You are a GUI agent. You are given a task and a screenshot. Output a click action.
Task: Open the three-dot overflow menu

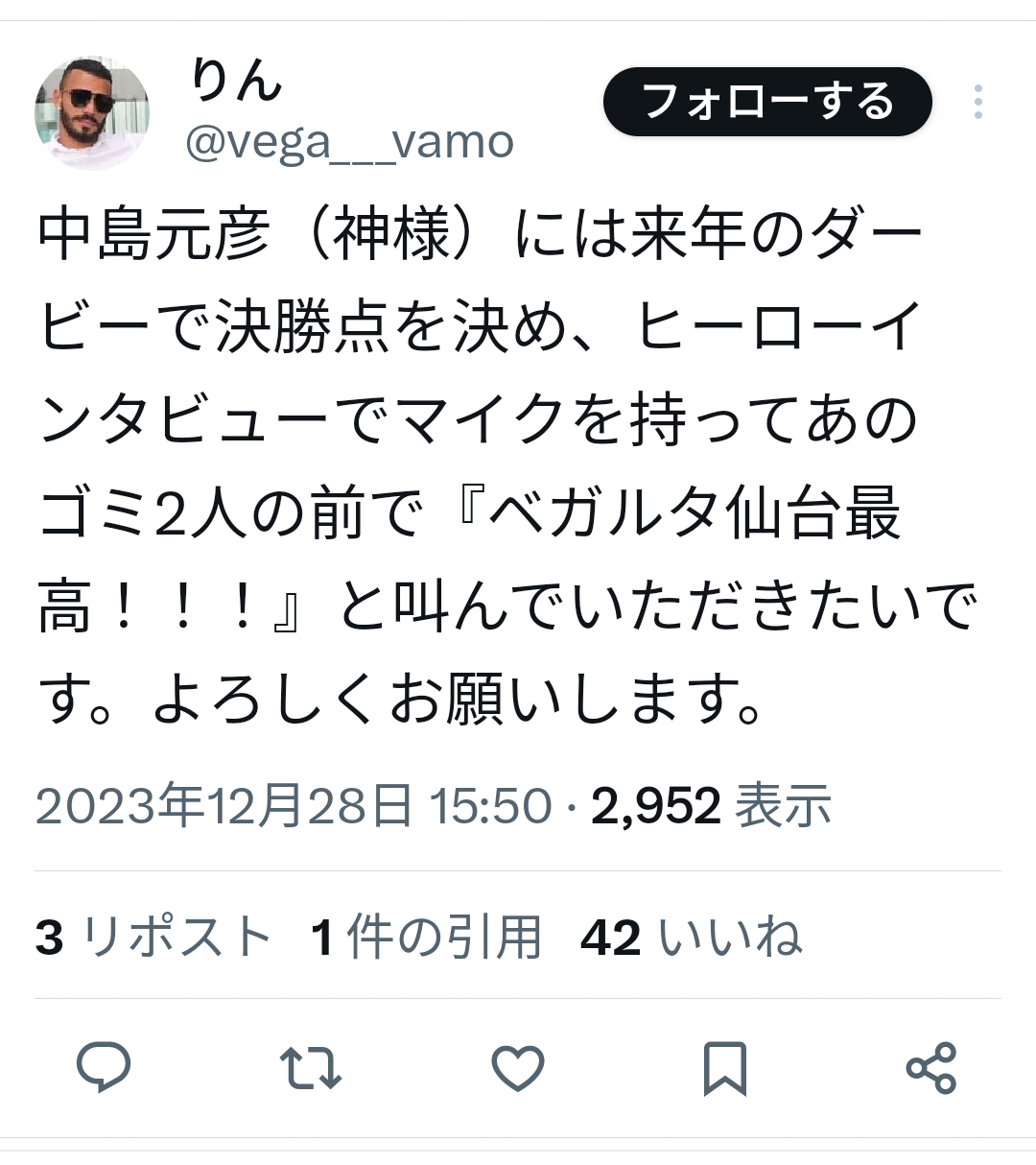coord(977,102)
